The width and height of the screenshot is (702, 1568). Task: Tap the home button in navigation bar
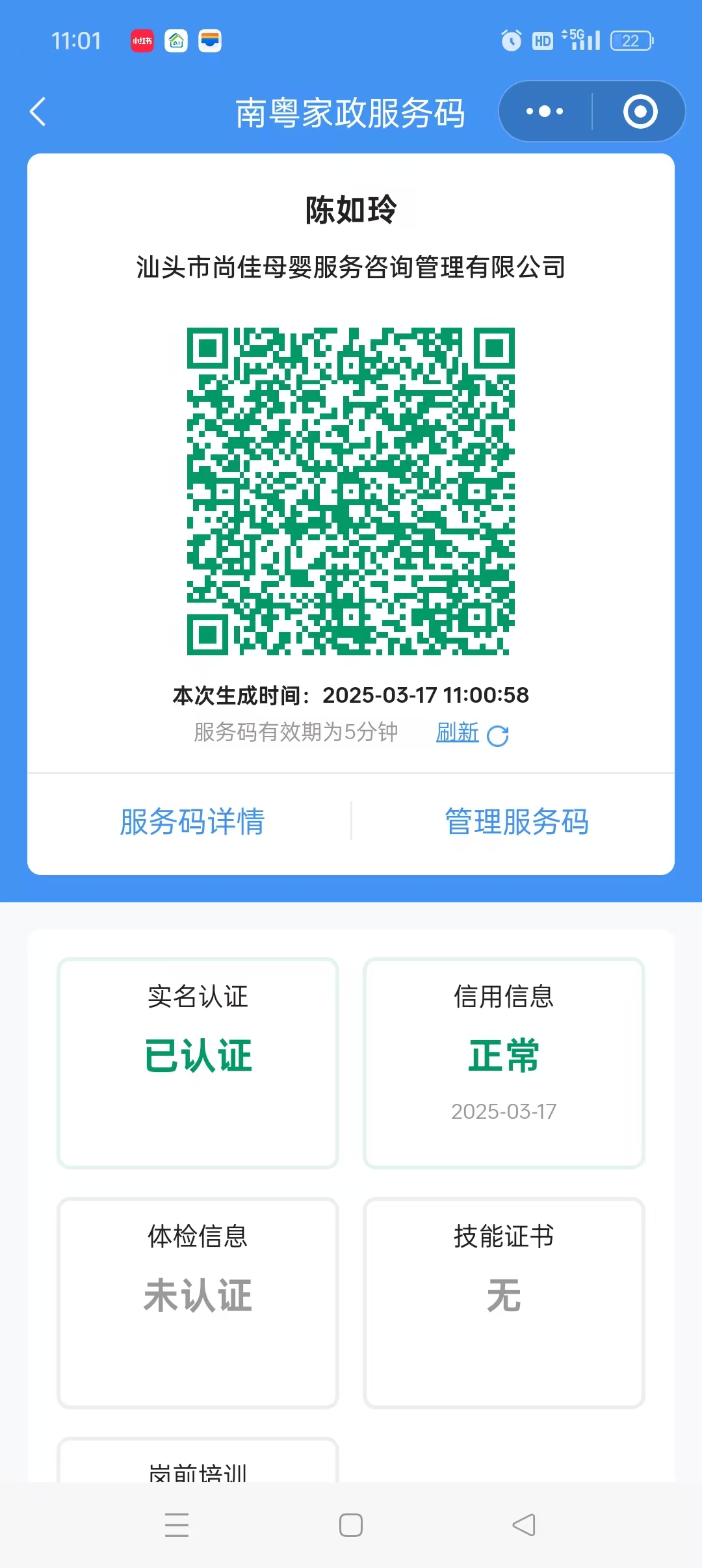pos(351,1524)
